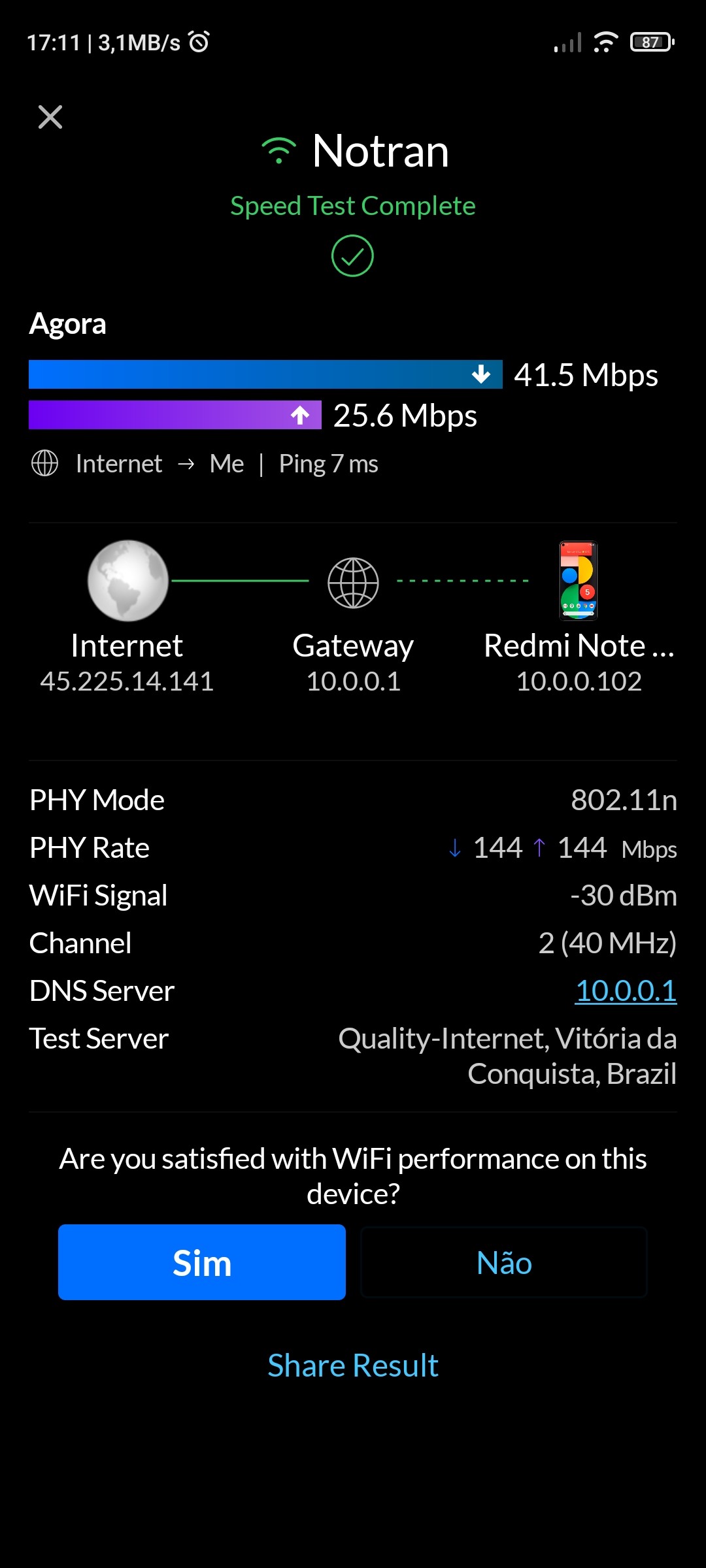Close the speed test results screen
Screen dimensions: 706x1568
[50, 118]
